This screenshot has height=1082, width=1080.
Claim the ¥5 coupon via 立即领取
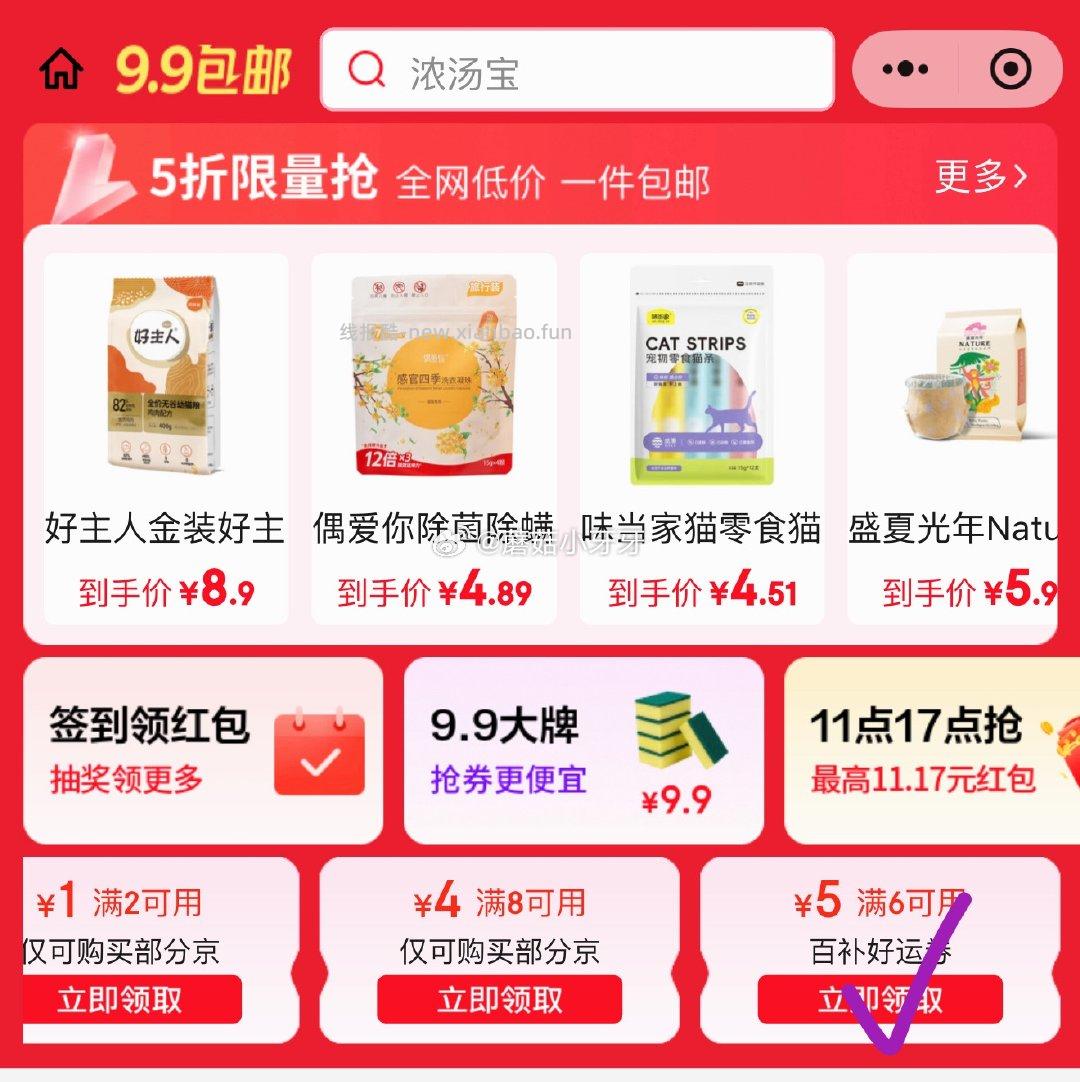(x=876, y=1000)
